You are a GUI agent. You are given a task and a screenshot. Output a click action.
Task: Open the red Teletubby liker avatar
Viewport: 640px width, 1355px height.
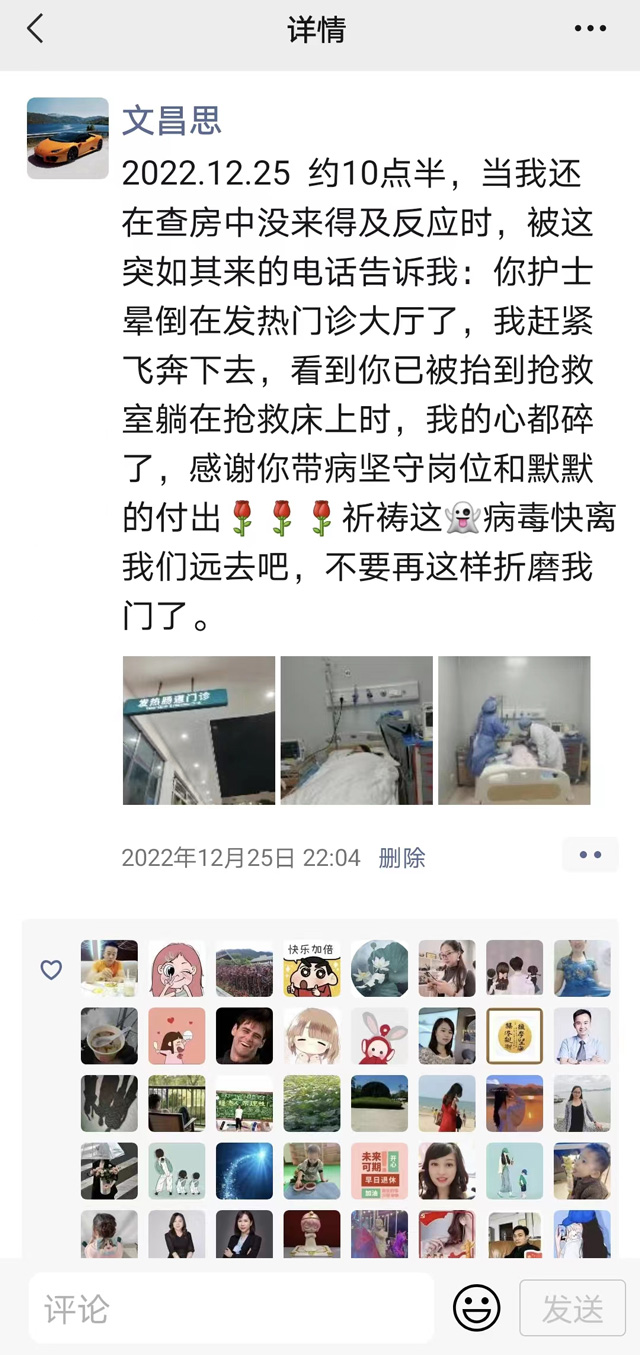[x=379, y=1036]
